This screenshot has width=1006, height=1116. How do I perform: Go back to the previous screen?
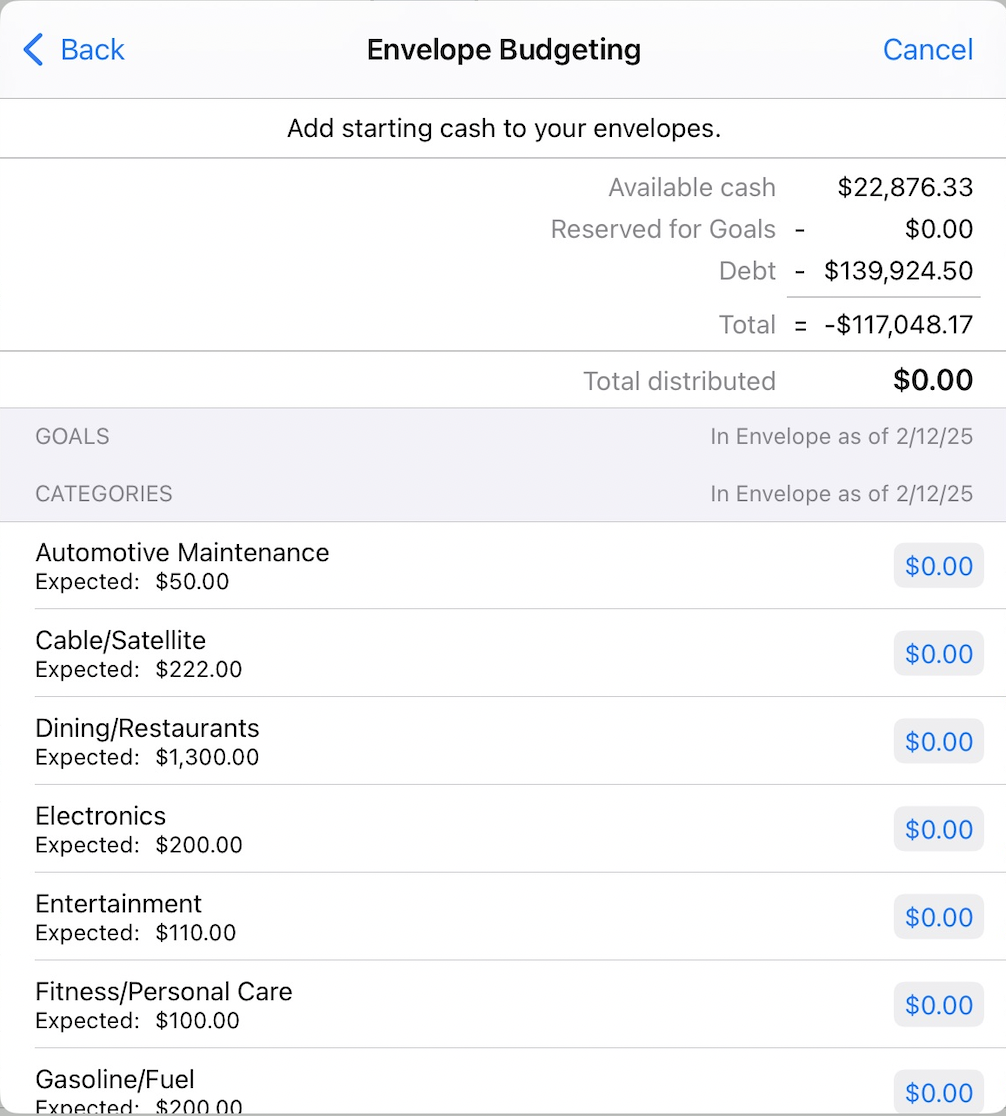[74, 50]
